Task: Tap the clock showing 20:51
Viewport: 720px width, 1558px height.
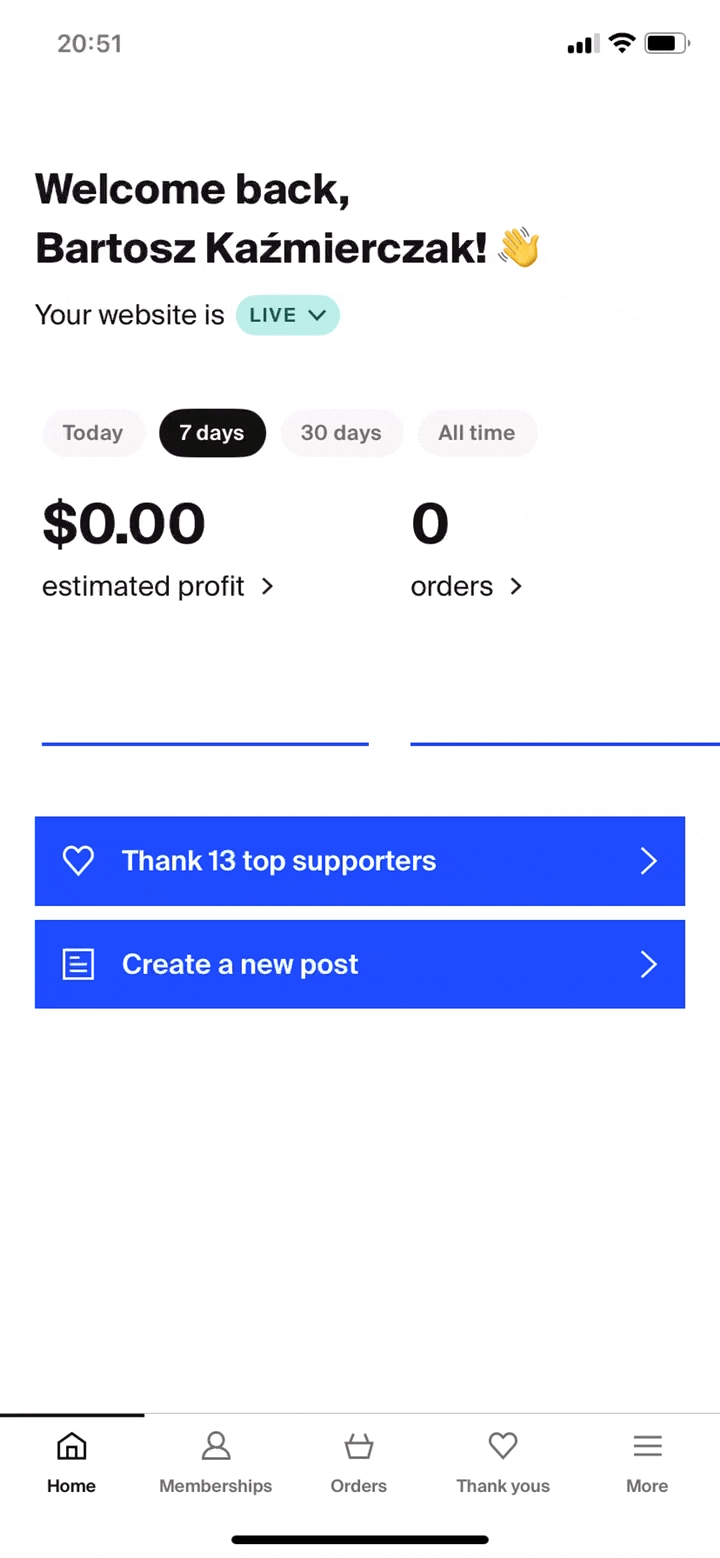Action: (90, 43)
